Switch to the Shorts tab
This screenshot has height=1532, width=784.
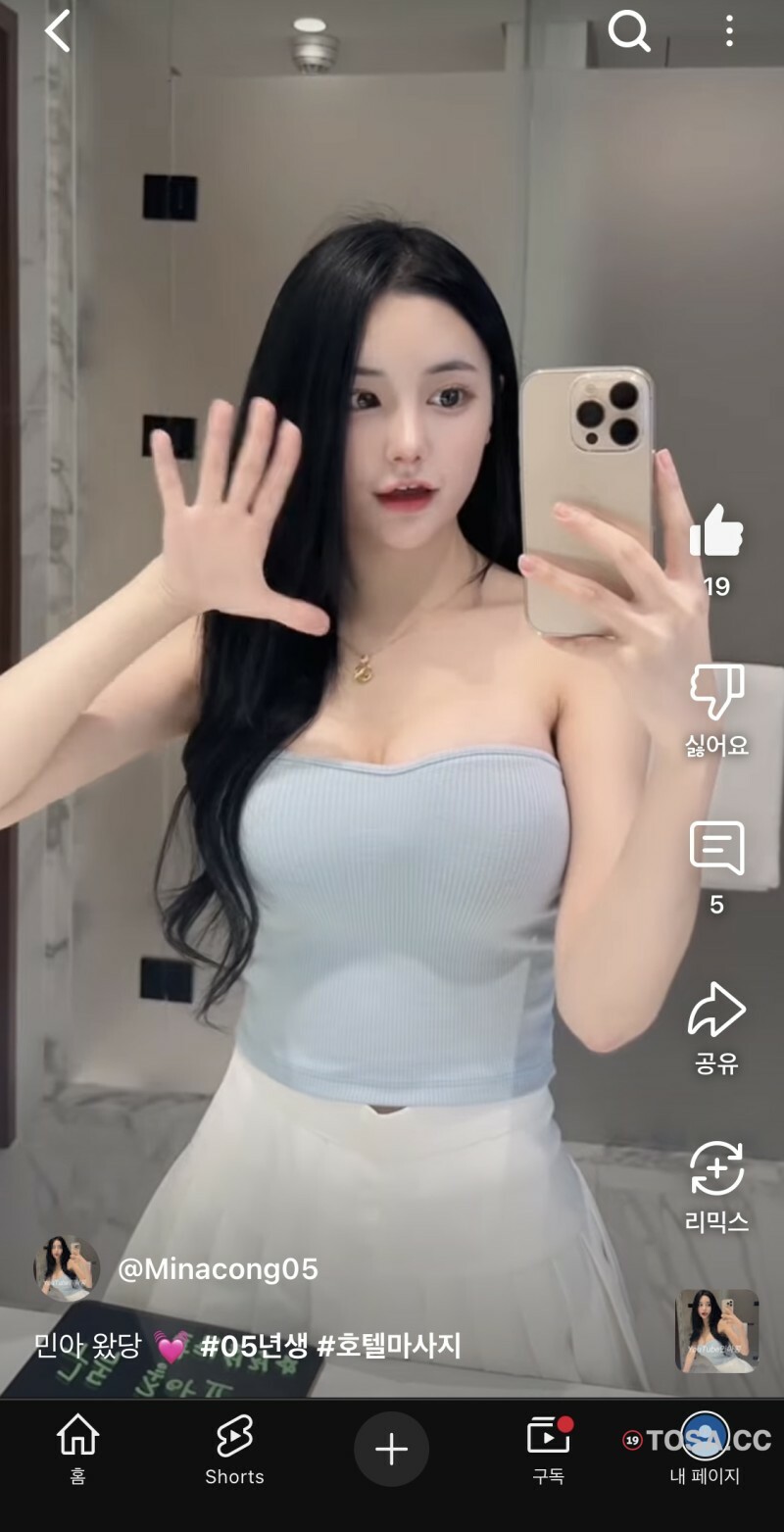coord(234,1449)
